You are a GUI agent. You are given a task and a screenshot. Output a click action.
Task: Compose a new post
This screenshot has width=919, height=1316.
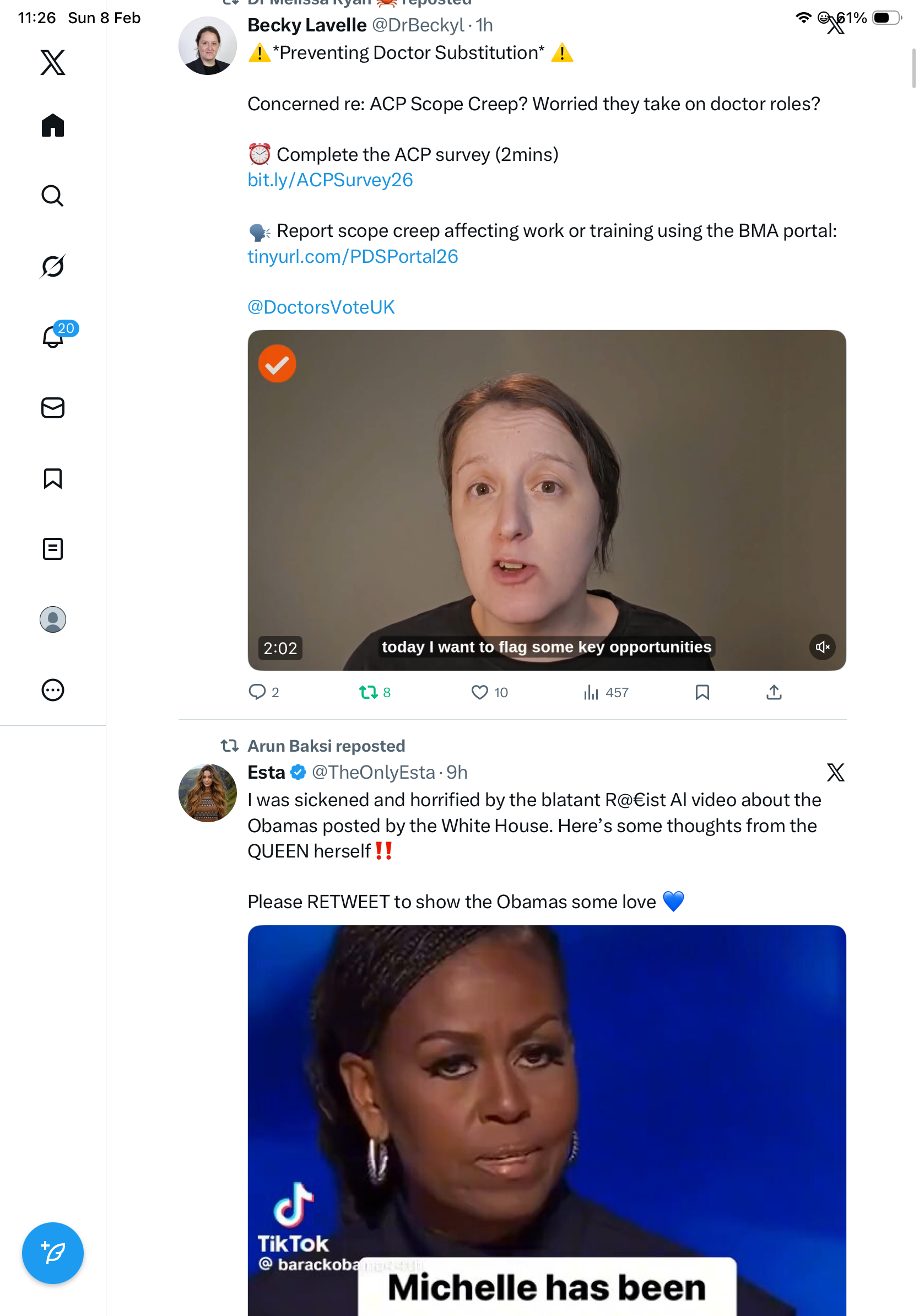[x=53, y=1253]
